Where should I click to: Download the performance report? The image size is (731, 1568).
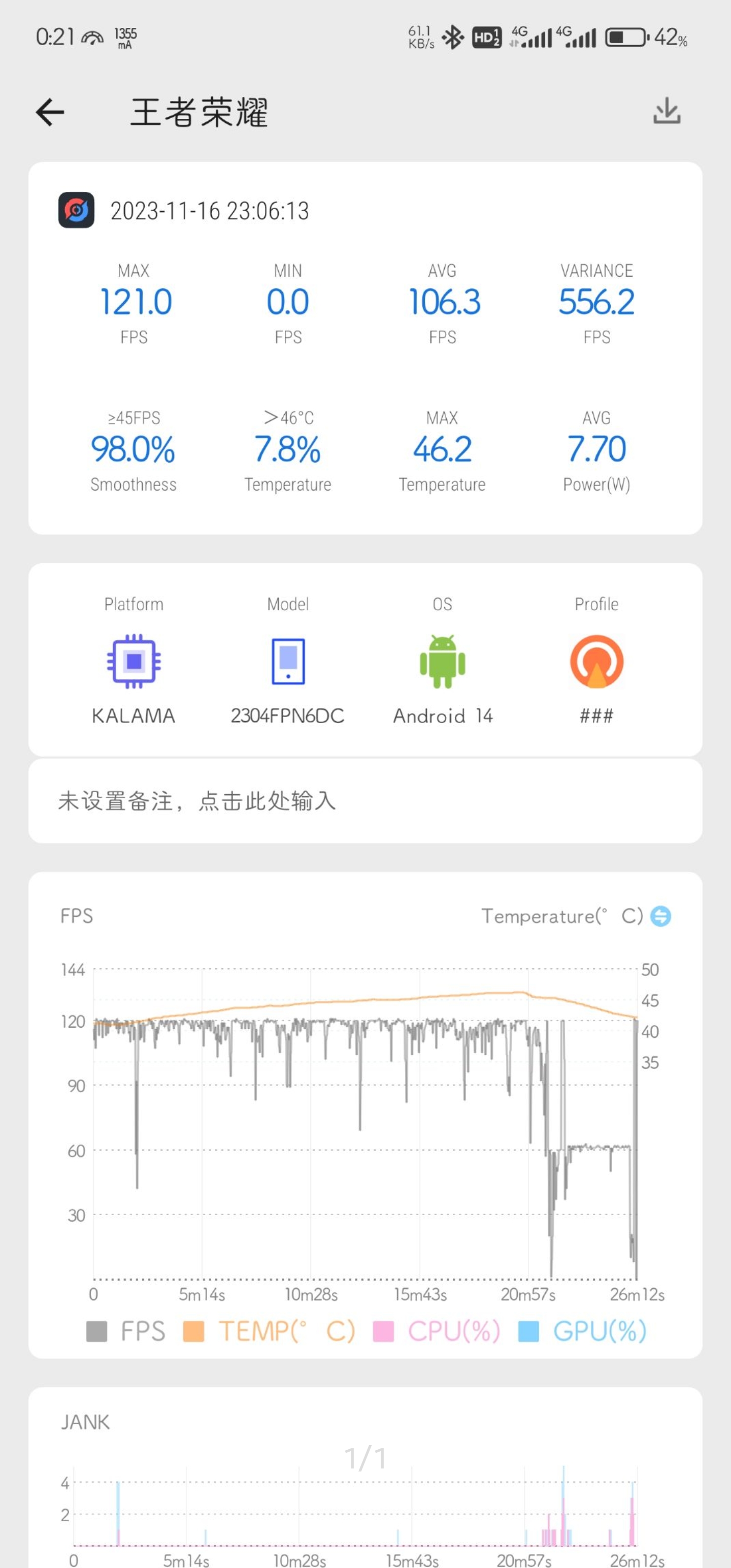point(667,111)
